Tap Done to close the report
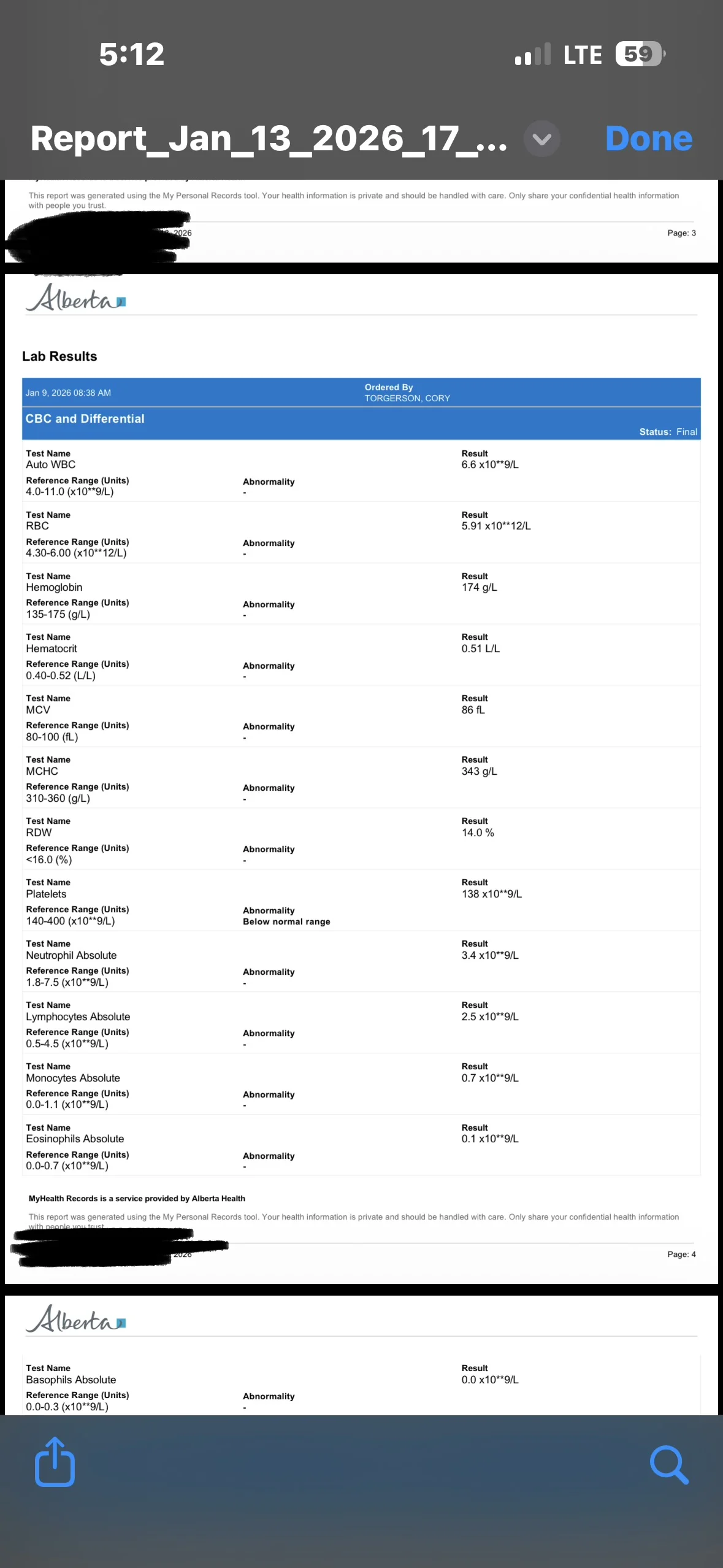This screenshot has height=1568, width=723. pos(648,139)
